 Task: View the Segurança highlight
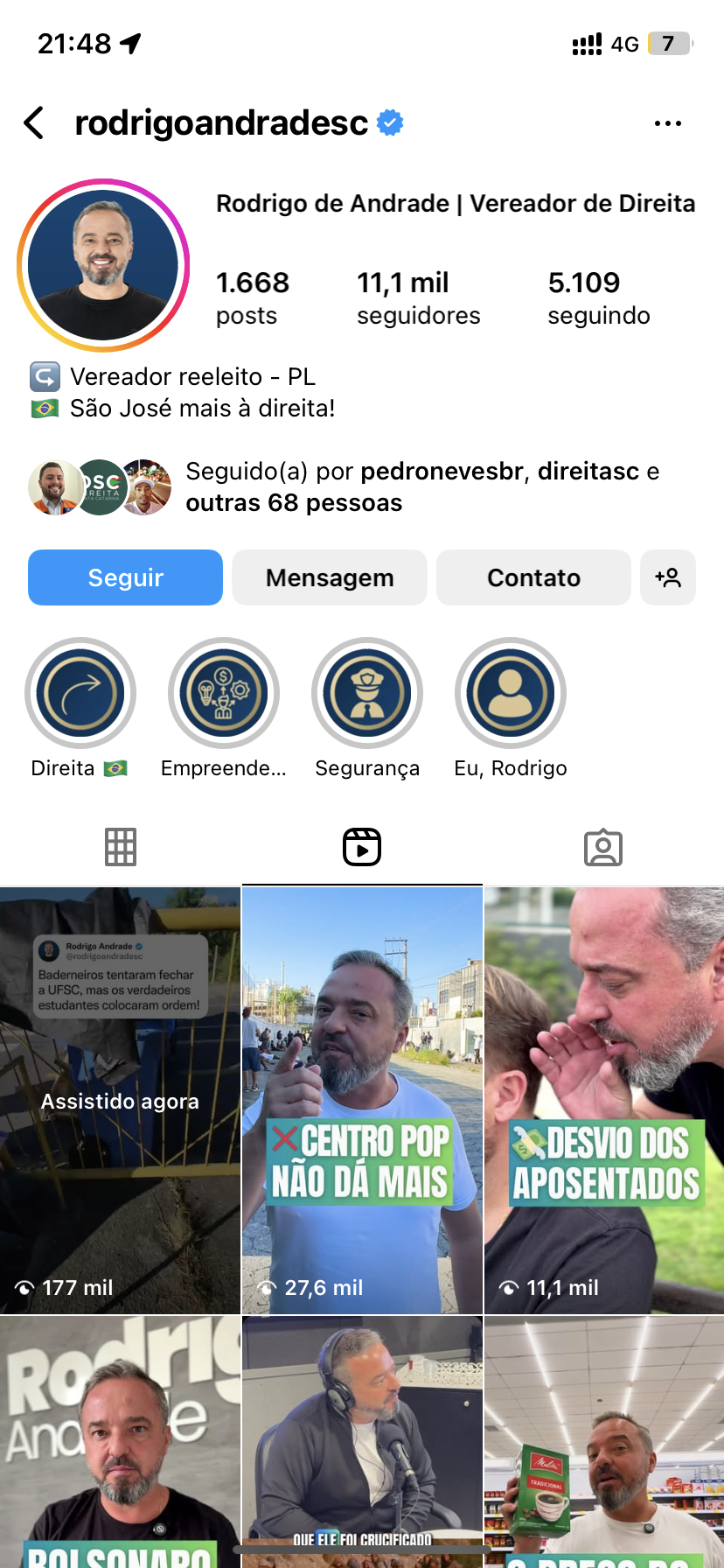367,693
